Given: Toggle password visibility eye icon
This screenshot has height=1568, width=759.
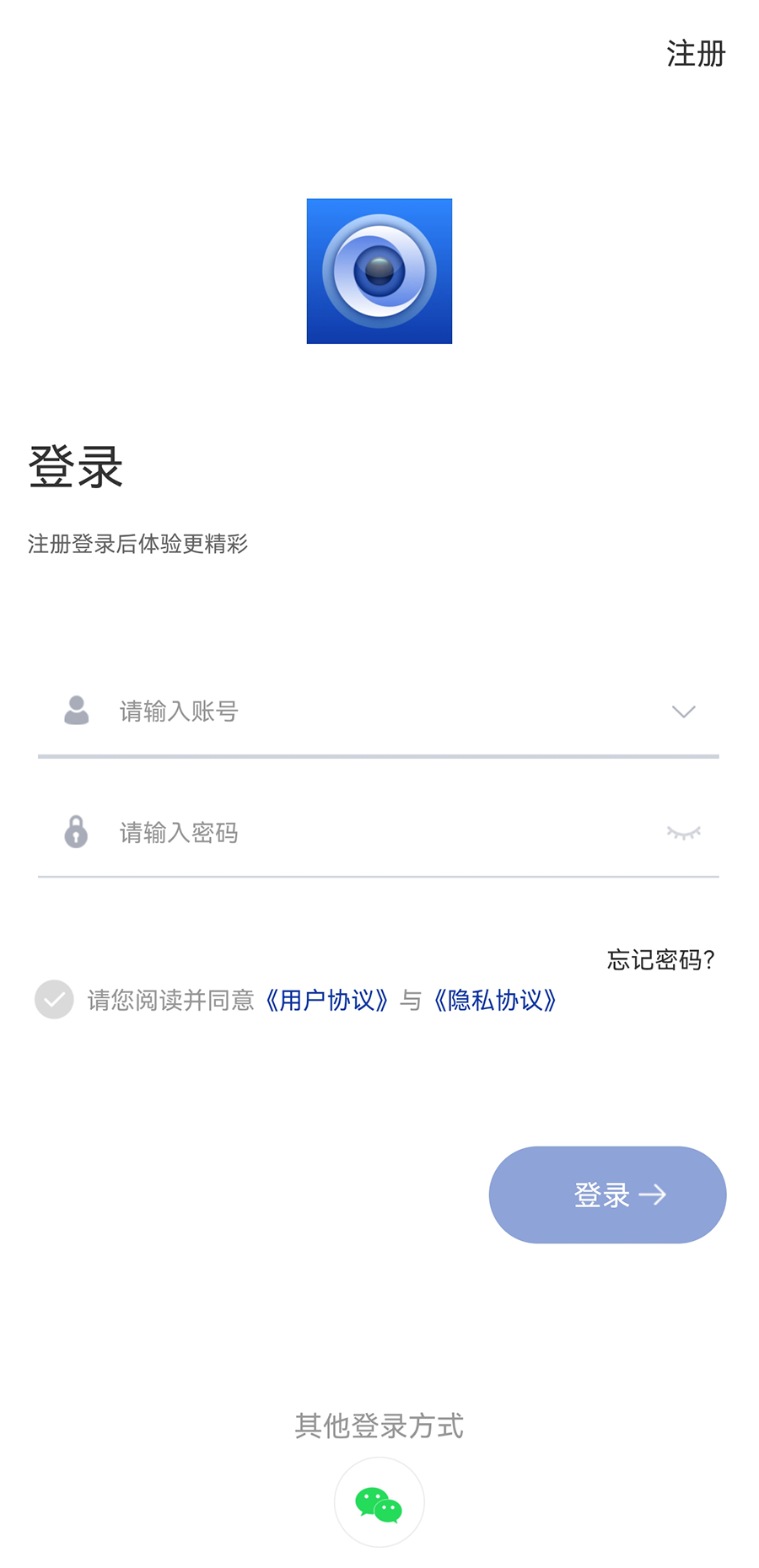Looking at the screenshot, I should tap(683, 833).
